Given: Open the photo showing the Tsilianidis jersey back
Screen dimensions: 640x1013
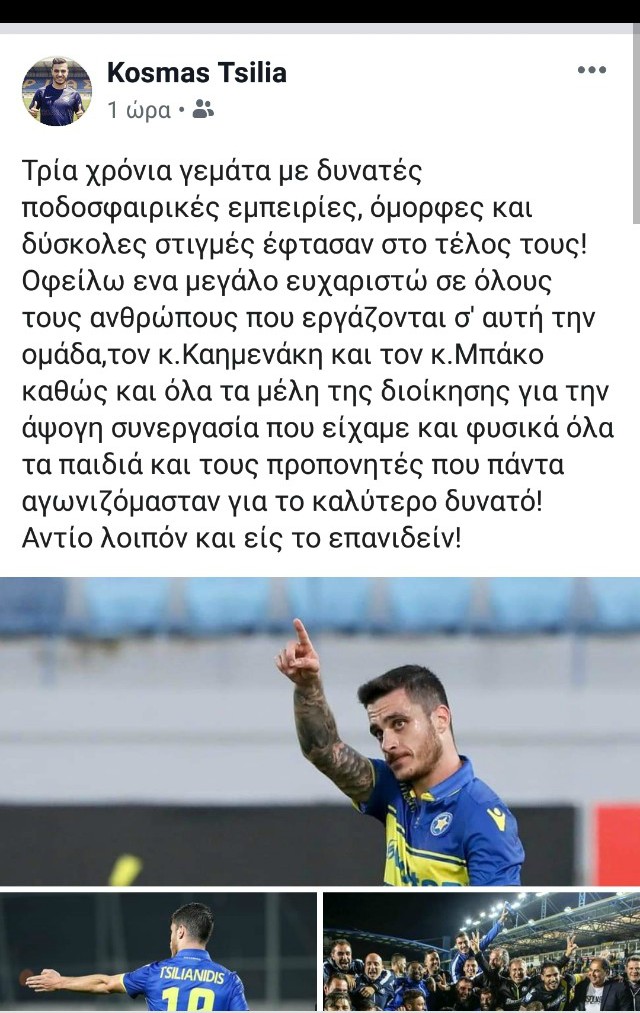Looking at the screenshot, I should [158, 951].
